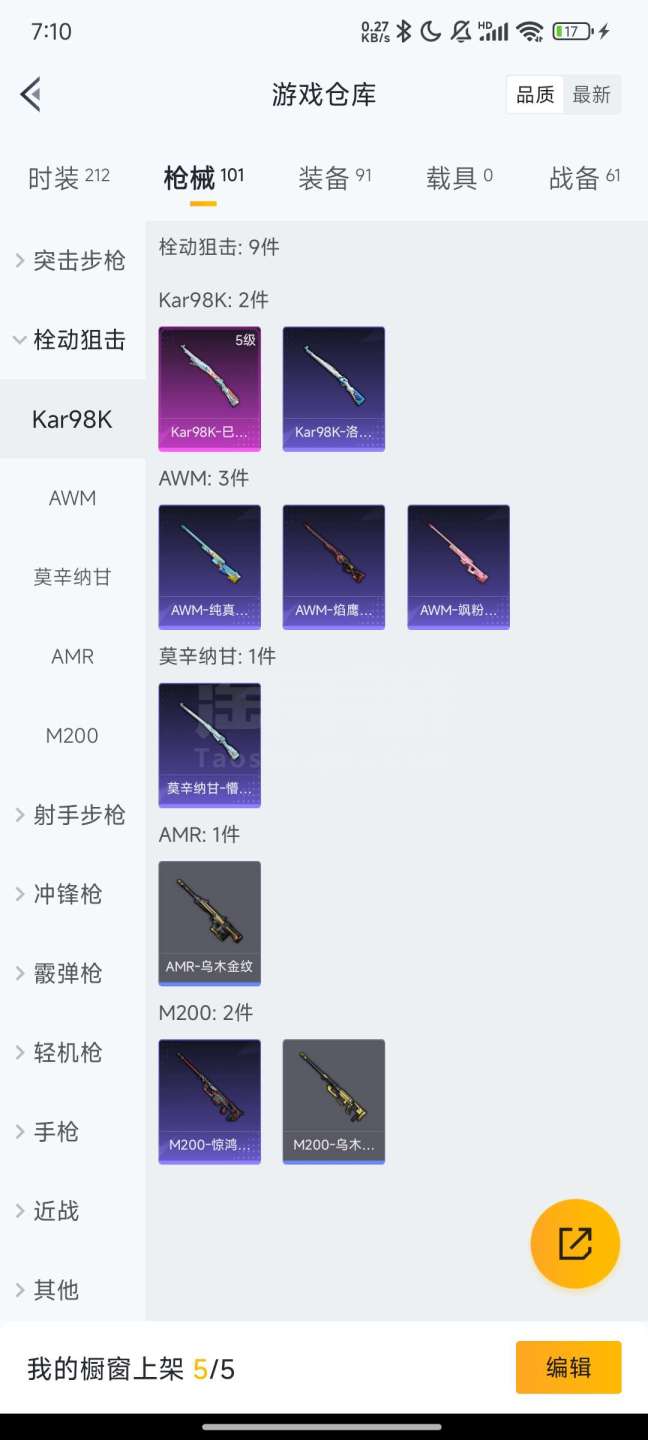View the AMR-乌木金纹 skin

(x=210, y=922)
